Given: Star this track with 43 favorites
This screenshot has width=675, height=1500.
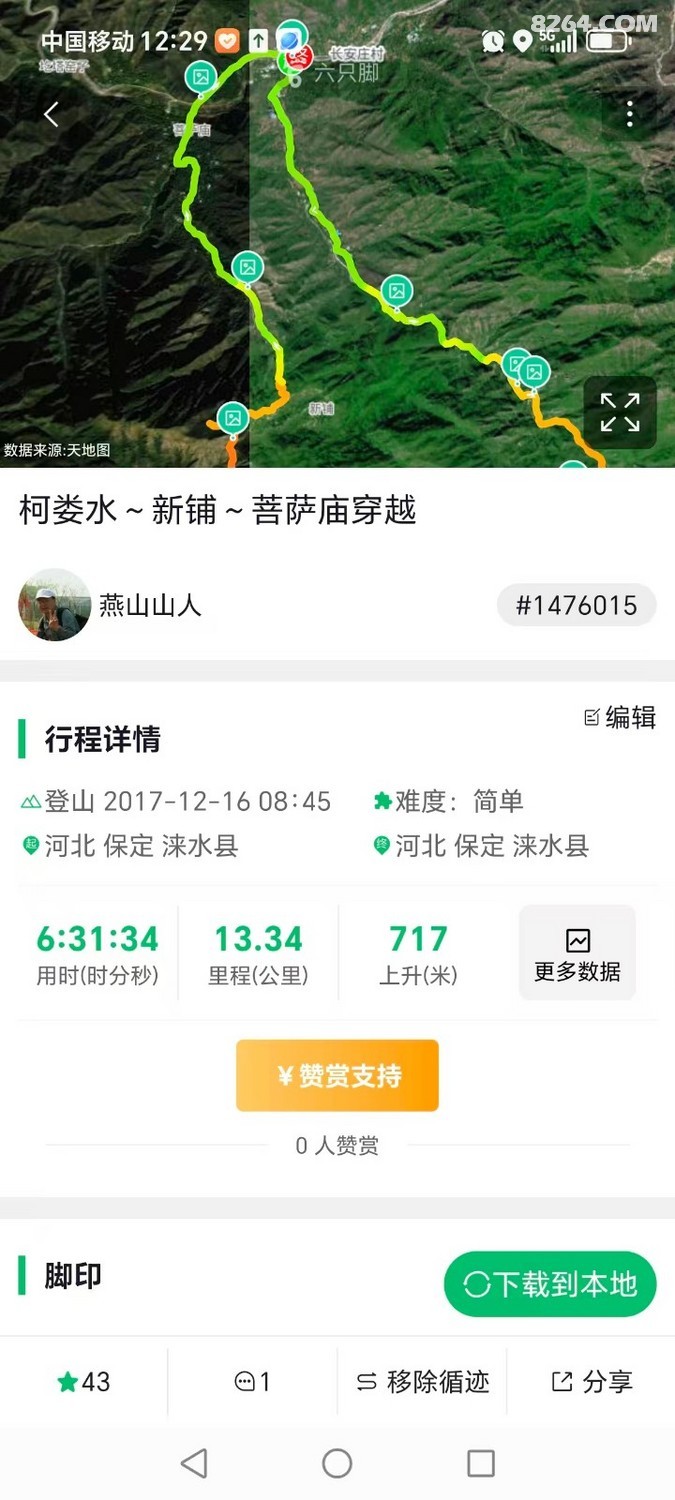Looking at the screenshot, I should [x=84, y=1382].
